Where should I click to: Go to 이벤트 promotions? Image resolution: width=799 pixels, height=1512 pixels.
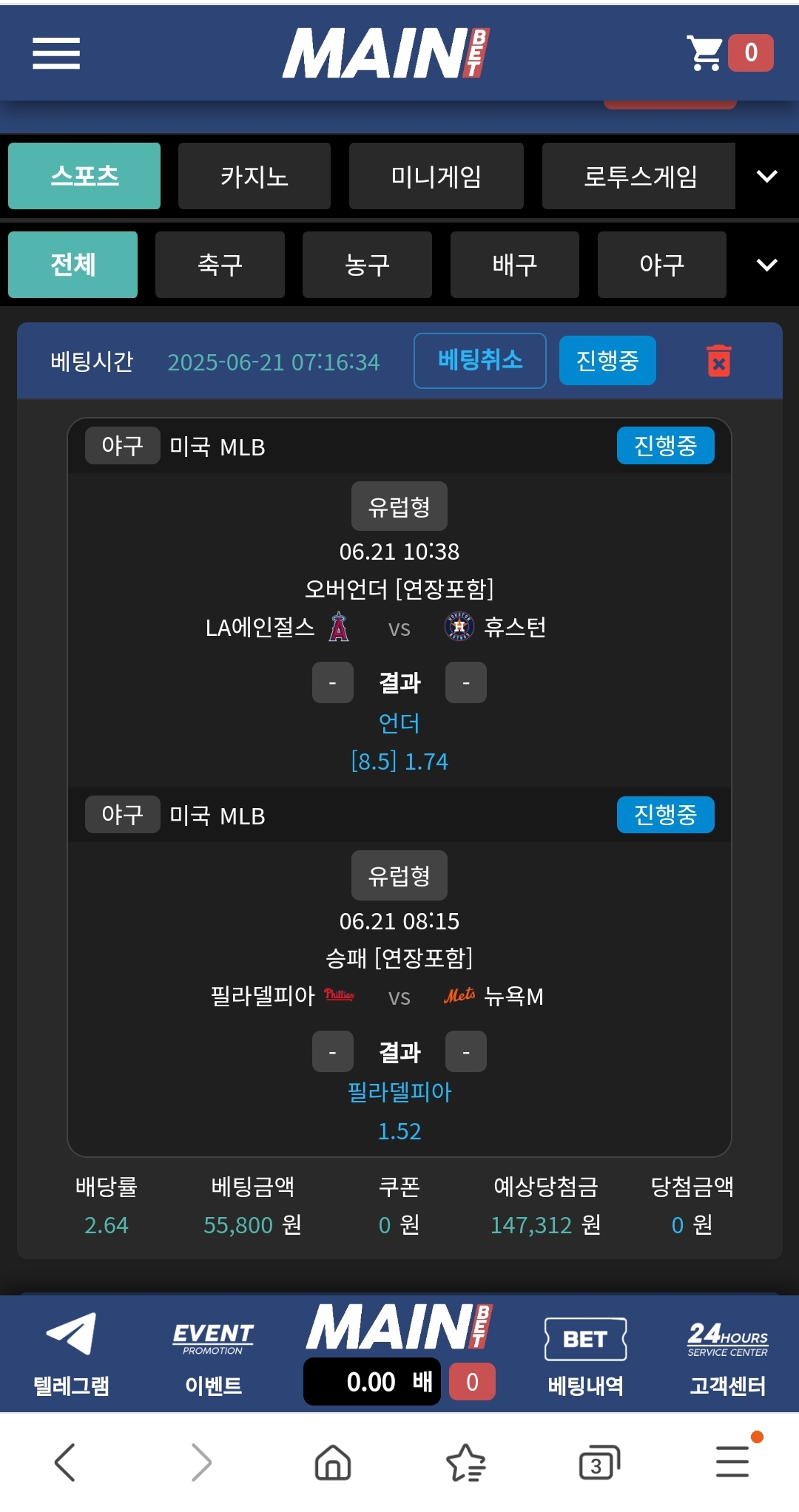coord(213,1355)
